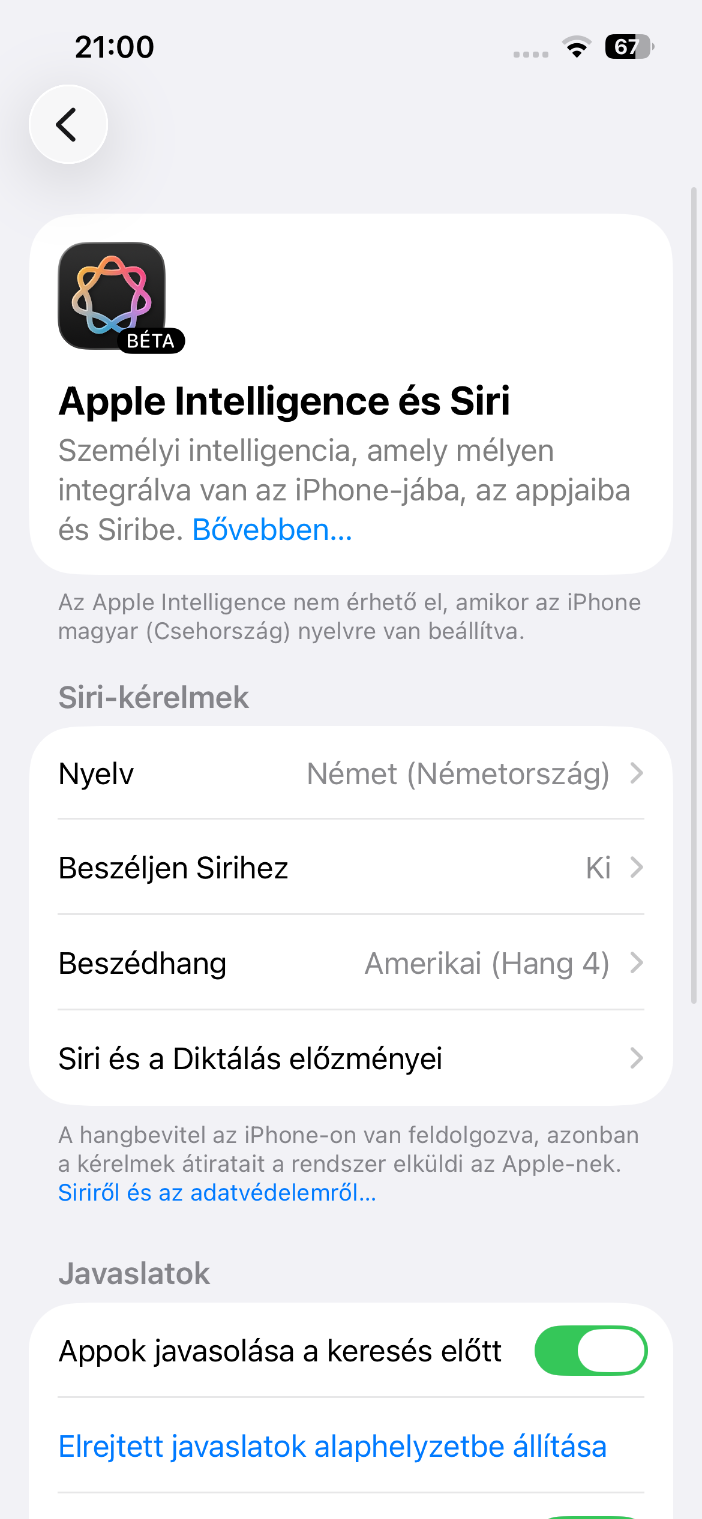This screenshot has height=1519, width=702.
Task: Read Siriről és az adatvédelemről link
Action: click(217, 1192)
